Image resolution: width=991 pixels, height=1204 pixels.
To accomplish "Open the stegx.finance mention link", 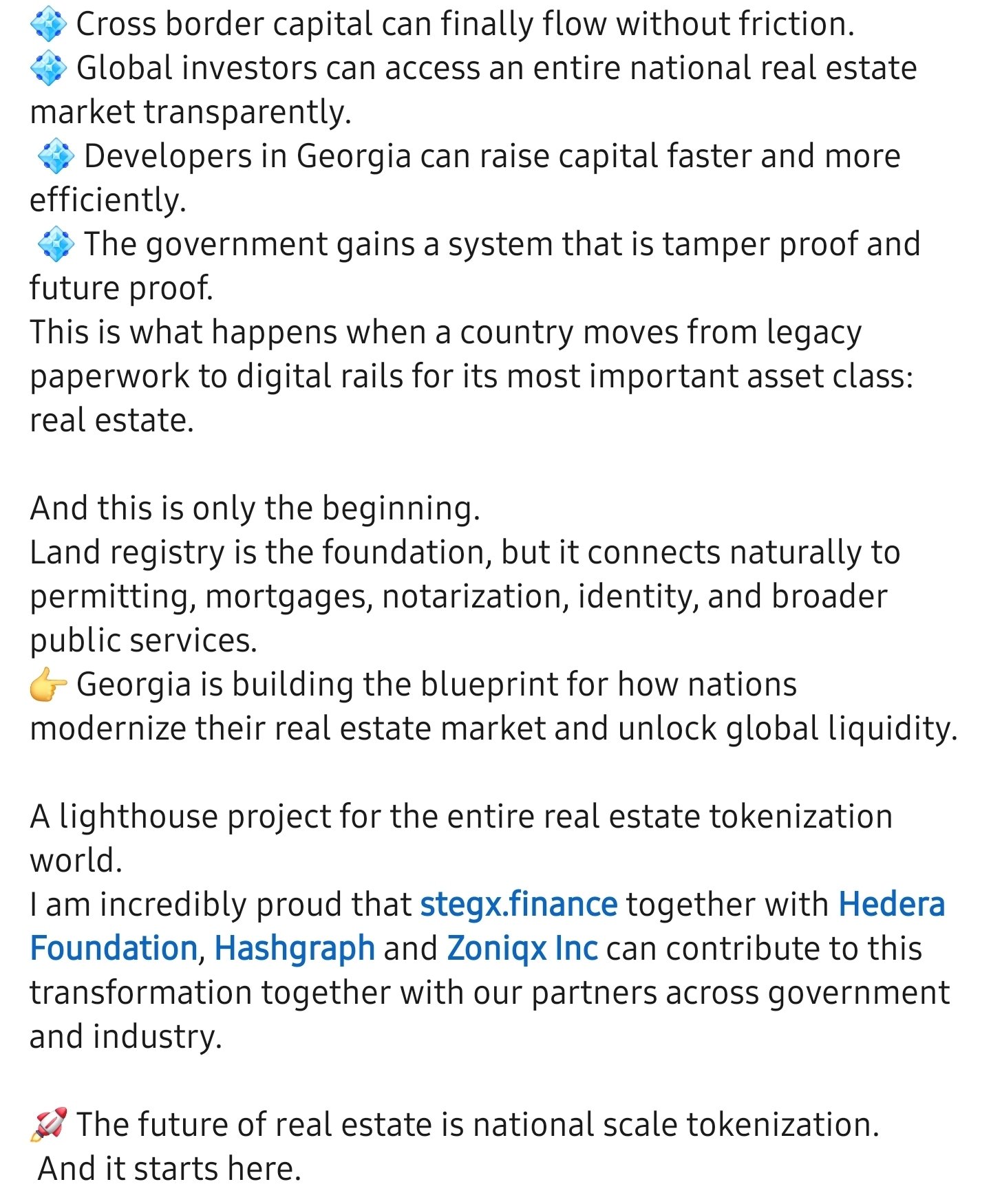I will click(x=518, y=904).
